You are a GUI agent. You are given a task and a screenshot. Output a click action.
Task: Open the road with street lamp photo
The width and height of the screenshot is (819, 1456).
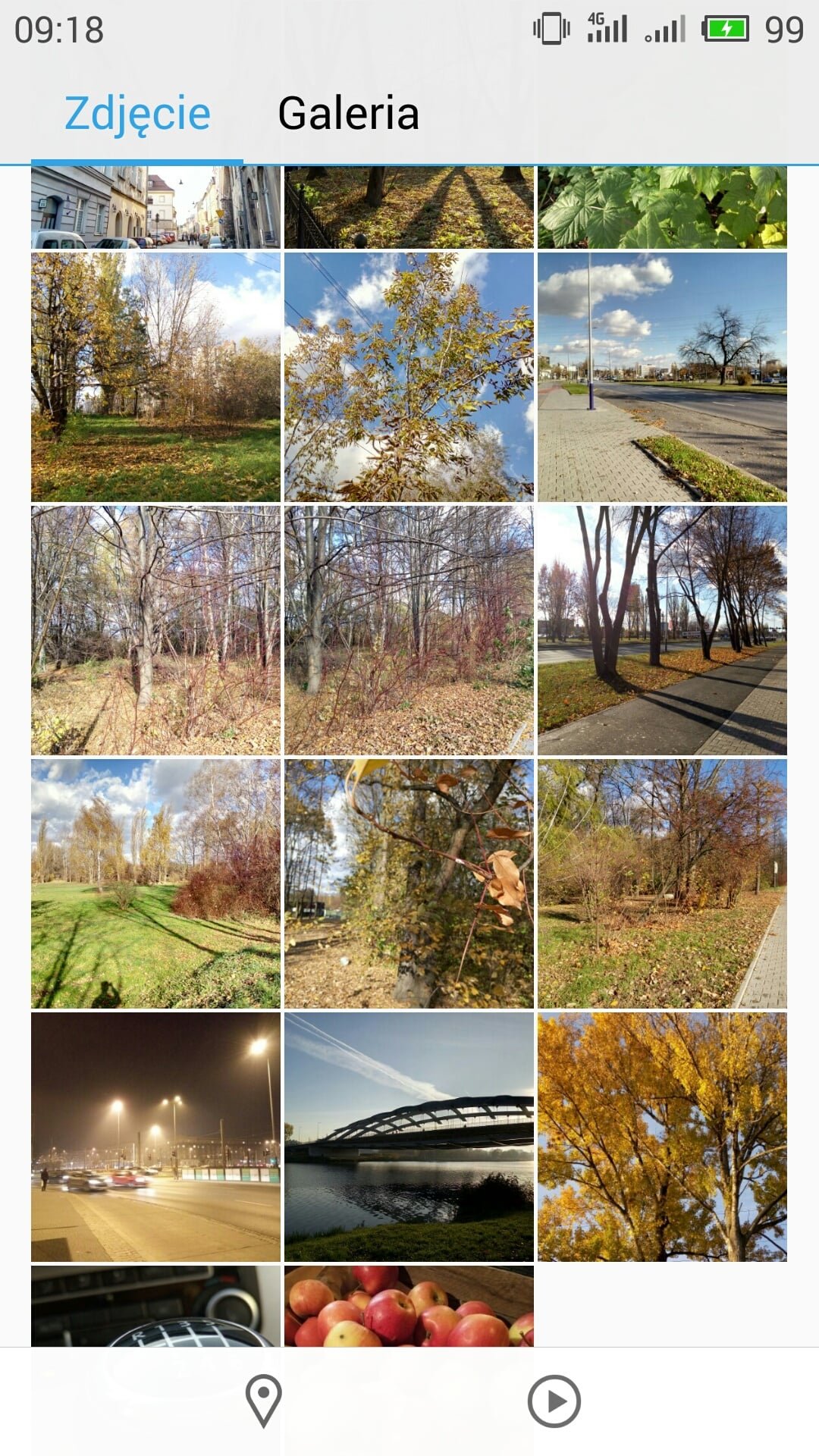point(662,377)
